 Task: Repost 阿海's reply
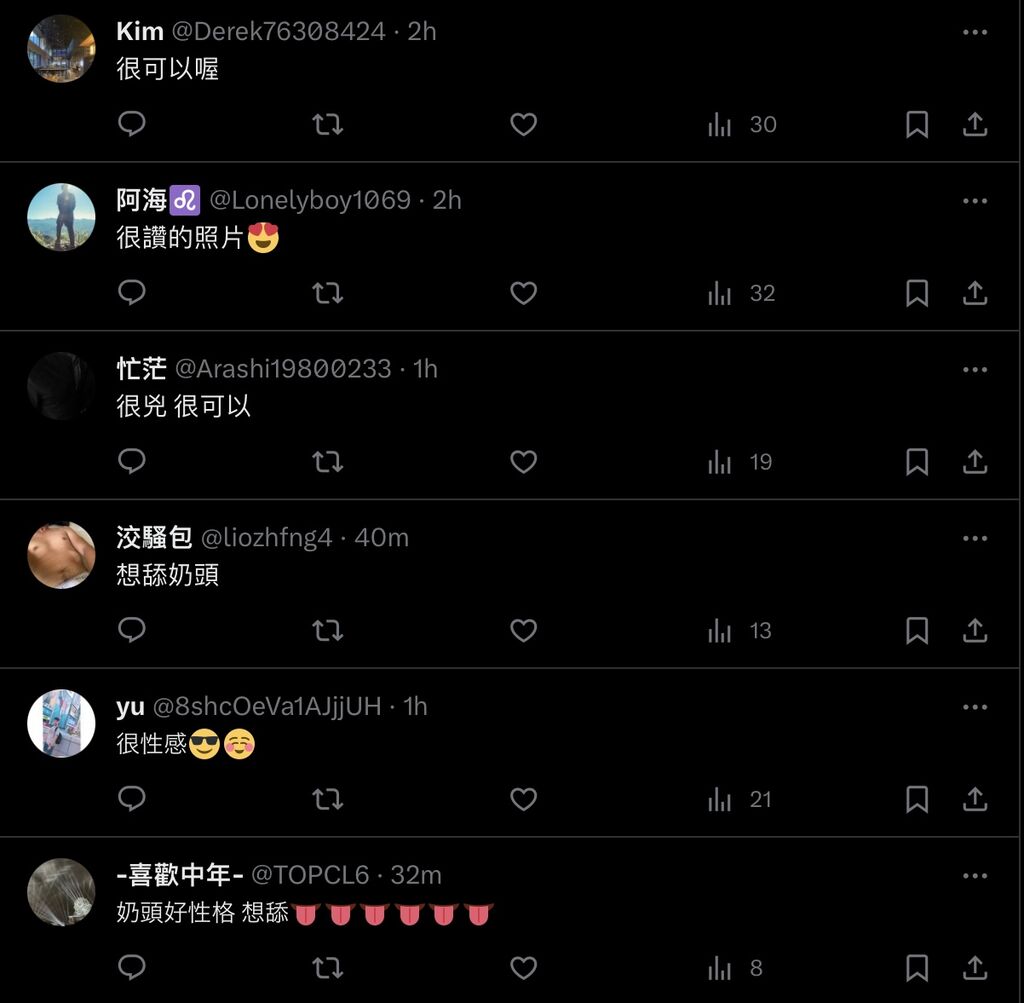[328, 293]
